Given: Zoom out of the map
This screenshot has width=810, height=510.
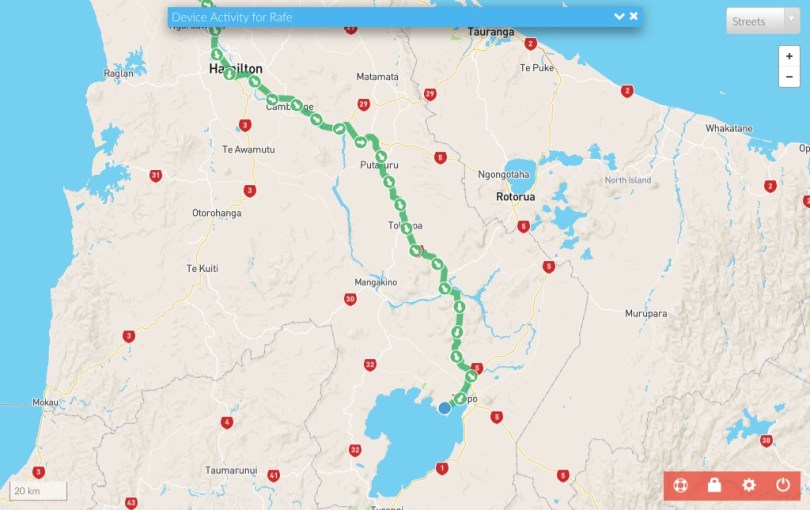Looking at the screenshot, I should click(789, 77).
